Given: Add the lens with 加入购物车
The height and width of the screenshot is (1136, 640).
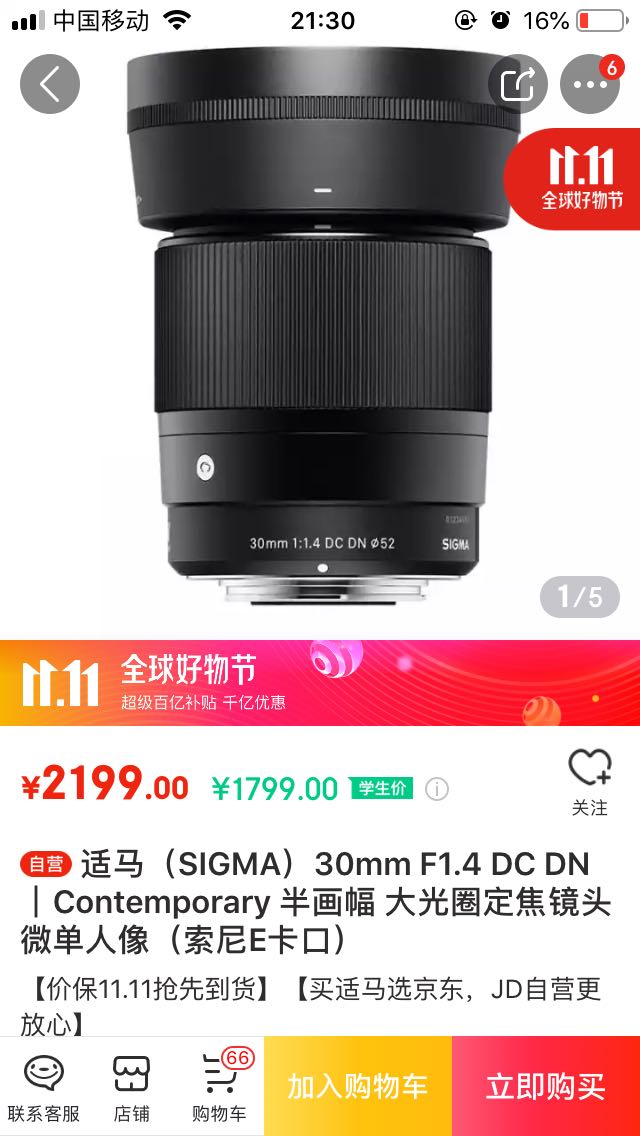Looking at the screenshot, I should [358, 1086].
